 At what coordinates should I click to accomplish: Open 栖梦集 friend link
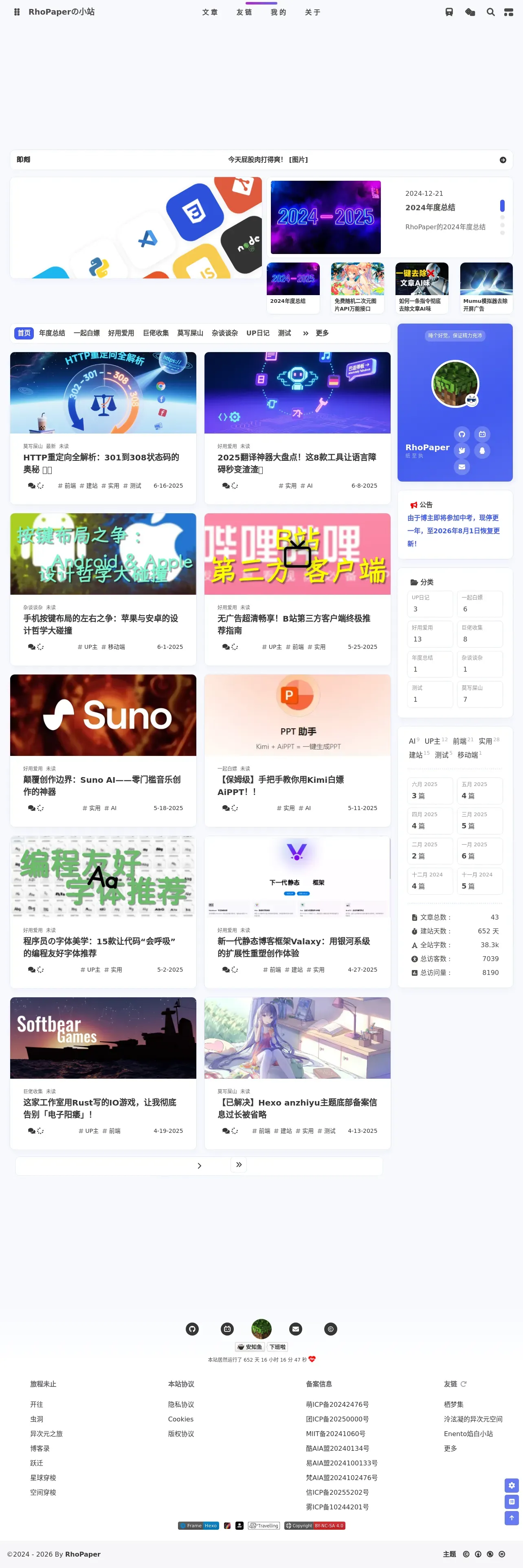pos(454,1404)
